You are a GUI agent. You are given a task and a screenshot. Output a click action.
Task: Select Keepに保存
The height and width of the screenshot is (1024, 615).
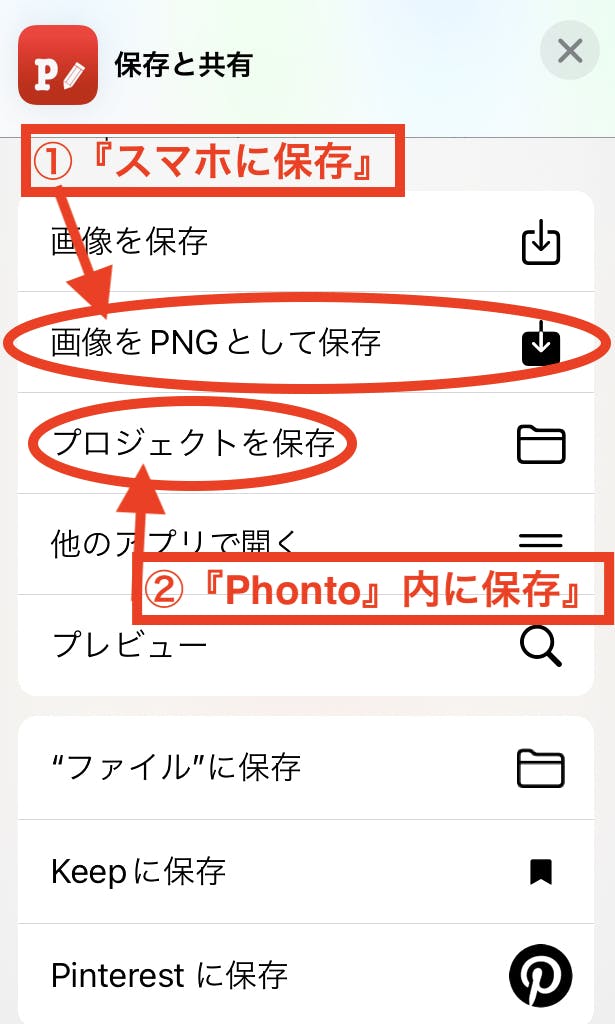point(300,871)
